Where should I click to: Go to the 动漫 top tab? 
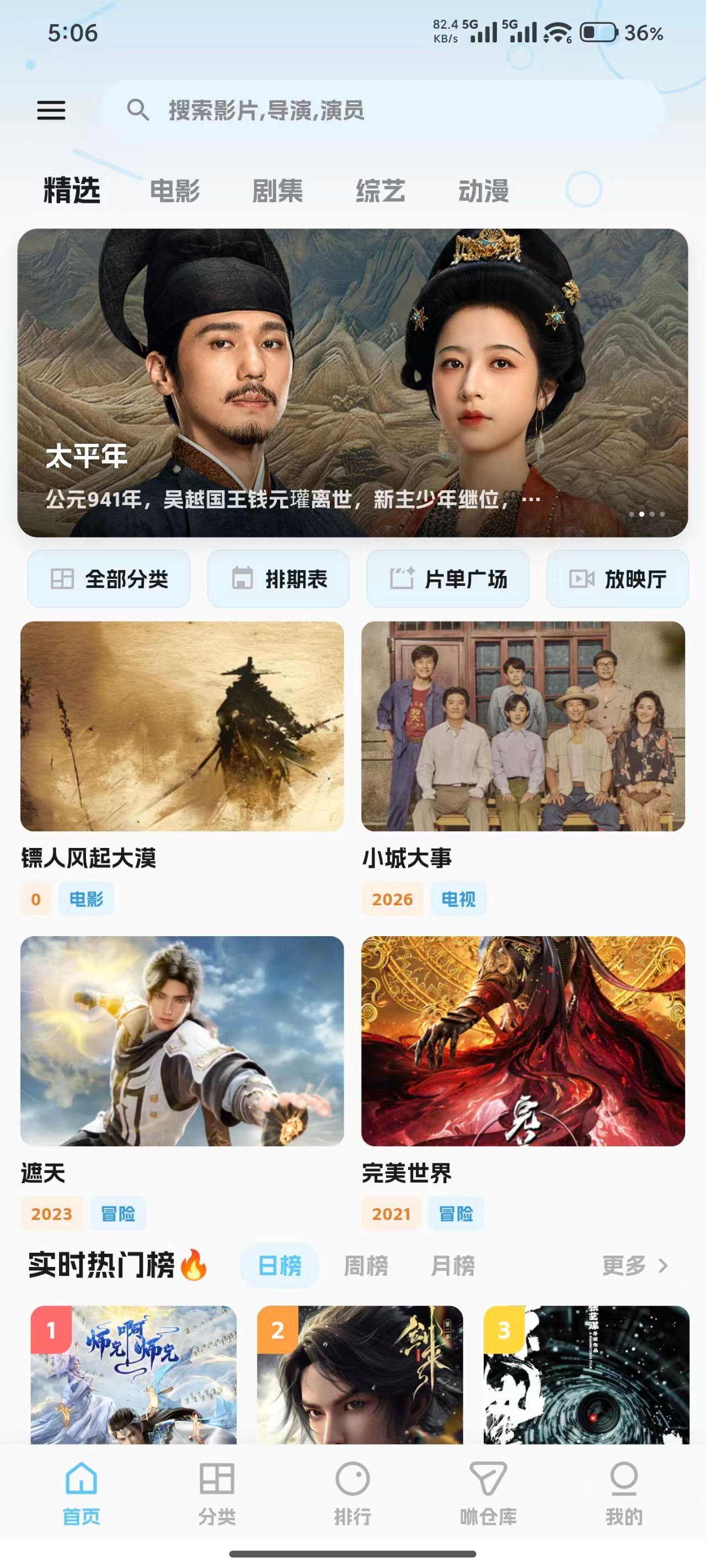point(484,191)
